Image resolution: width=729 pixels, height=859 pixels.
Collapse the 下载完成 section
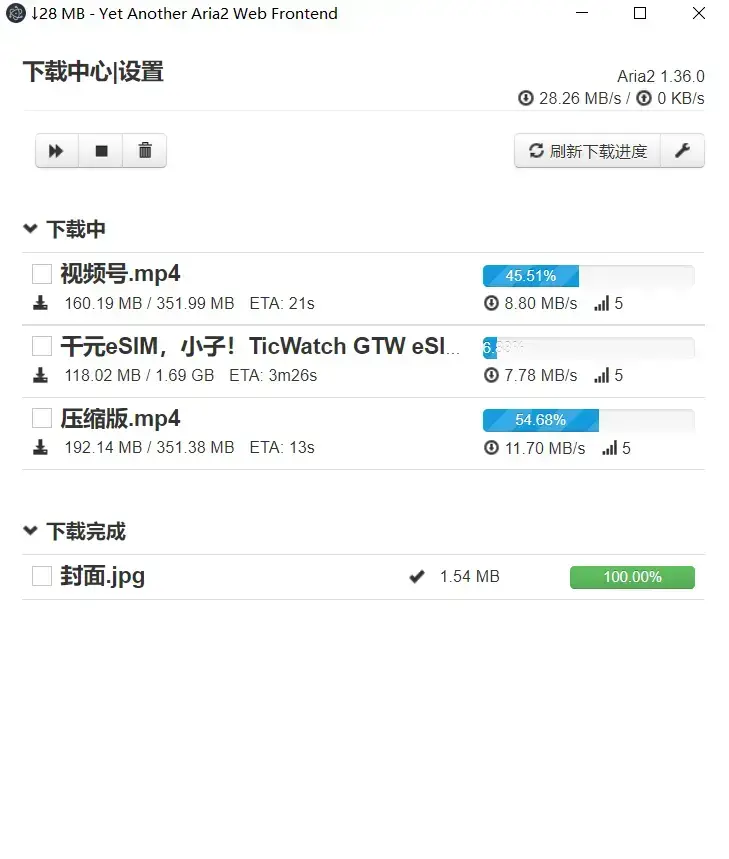(31, 530)
